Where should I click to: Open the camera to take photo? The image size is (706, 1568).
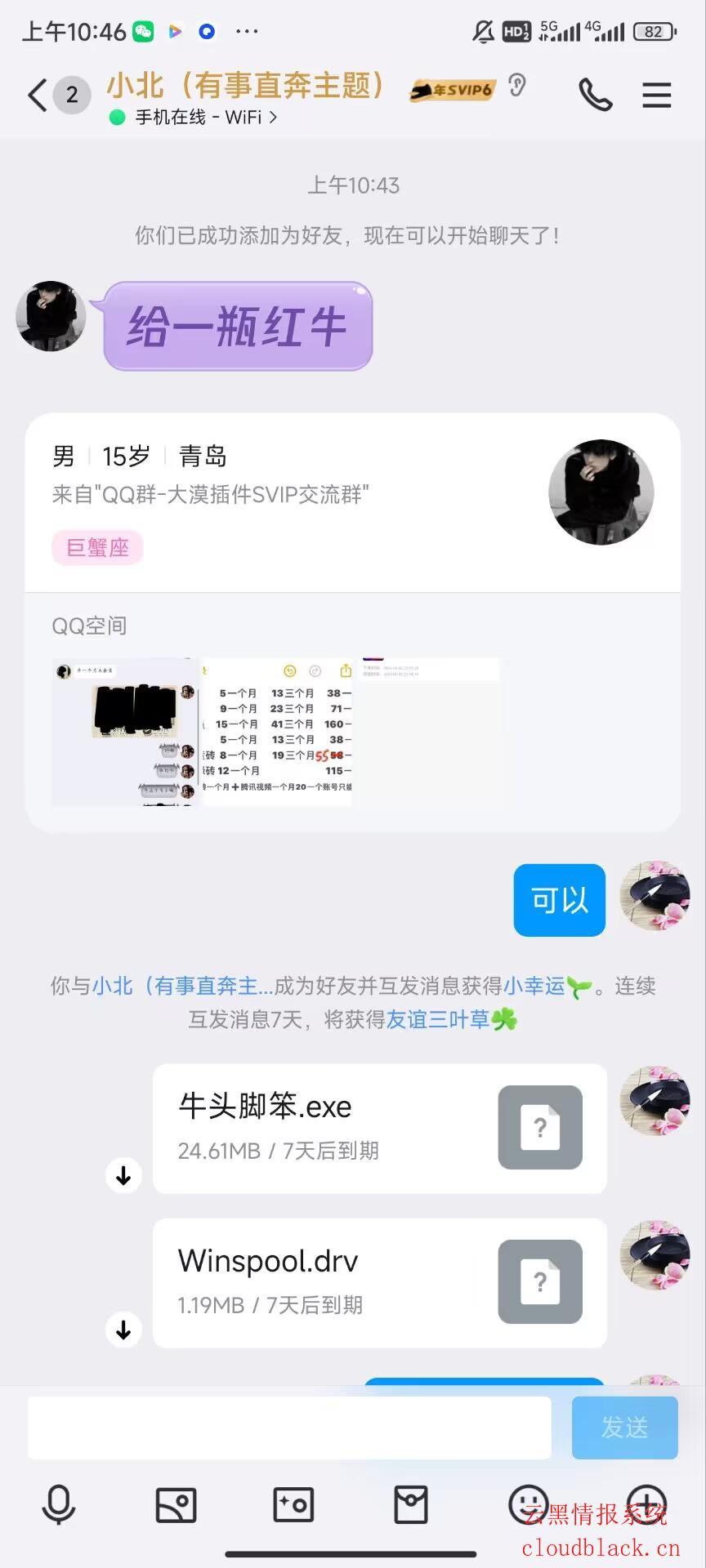[x=293, y=1504]
